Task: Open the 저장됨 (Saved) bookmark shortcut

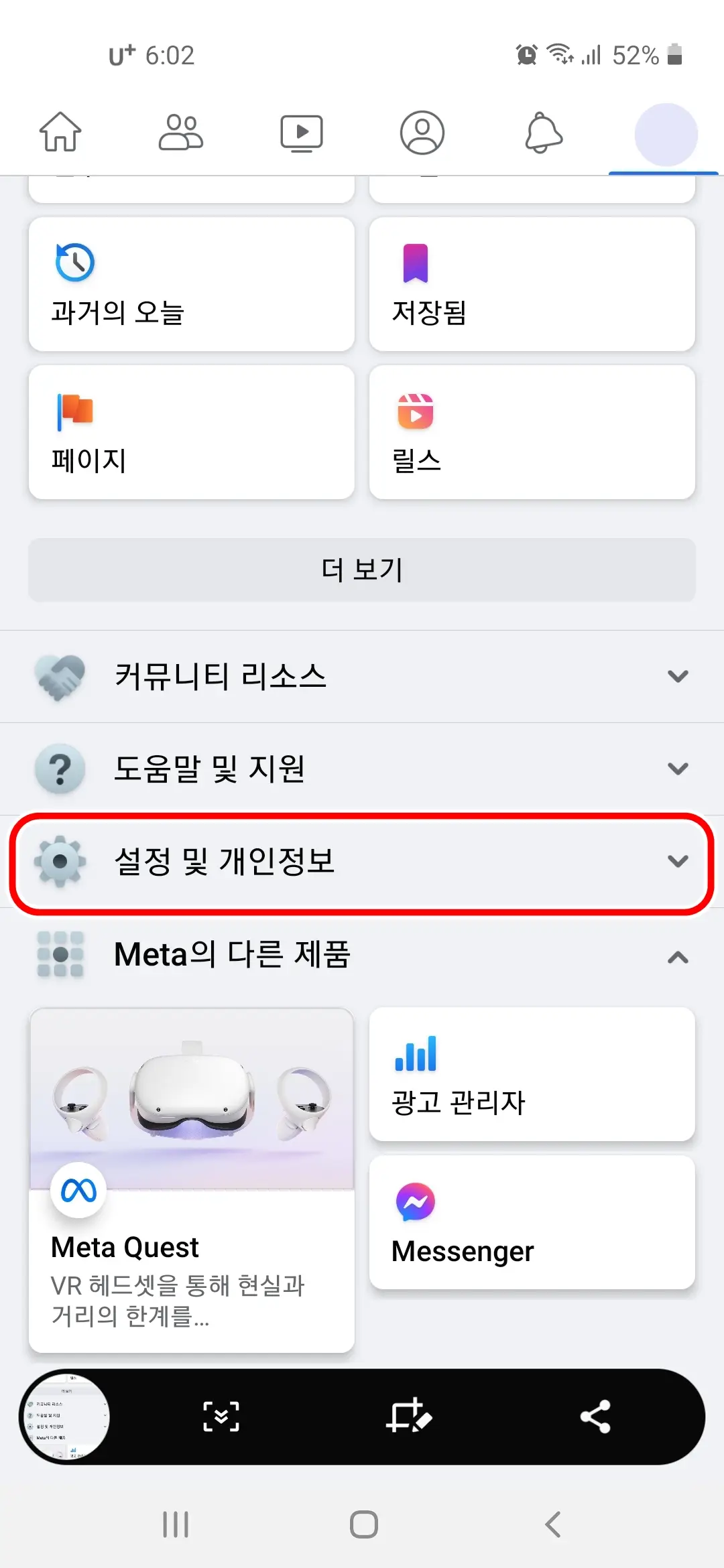Action: point(533,283)
